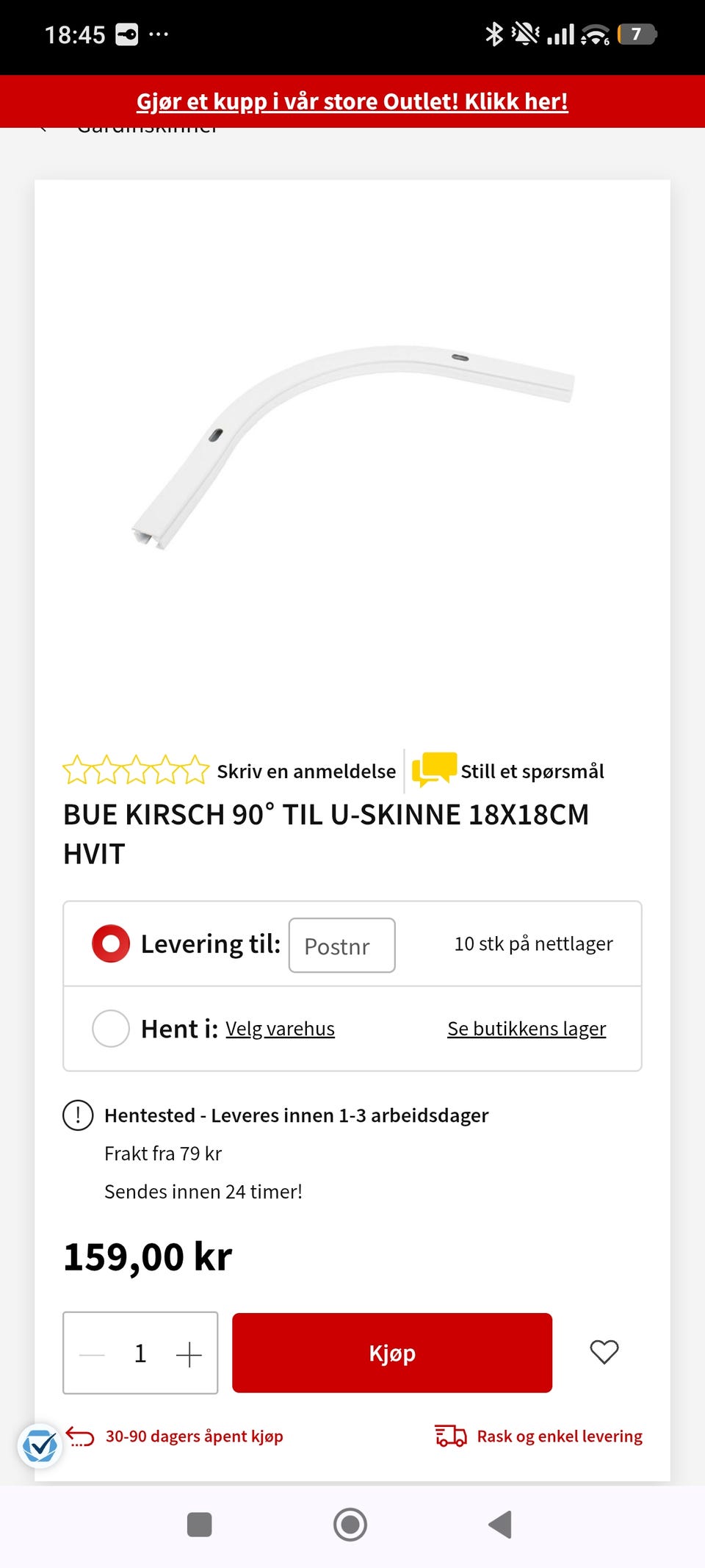
Task: Add the item with the Kjøp button
Action: tap(392, 1353)
